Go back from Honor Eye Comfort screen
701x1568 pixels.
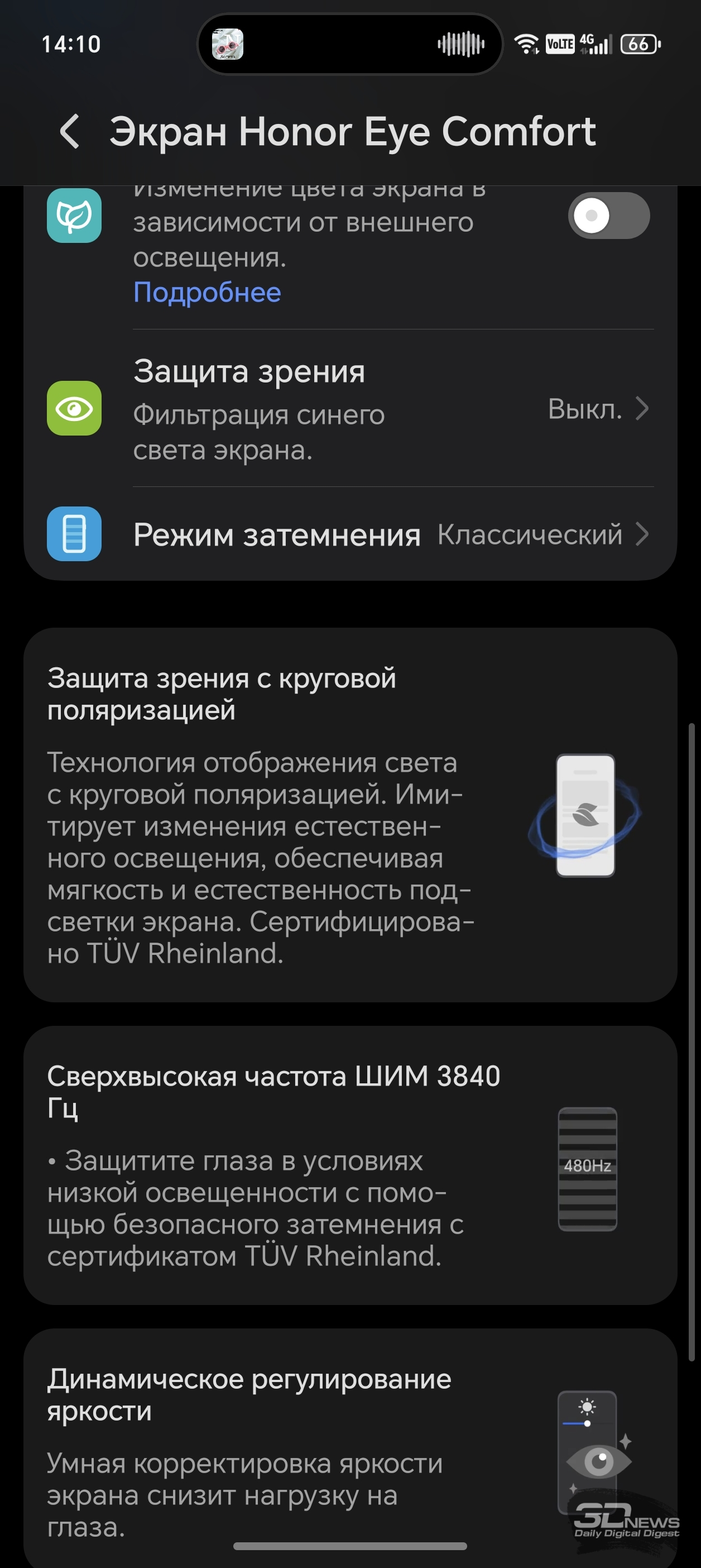[70, 131]
